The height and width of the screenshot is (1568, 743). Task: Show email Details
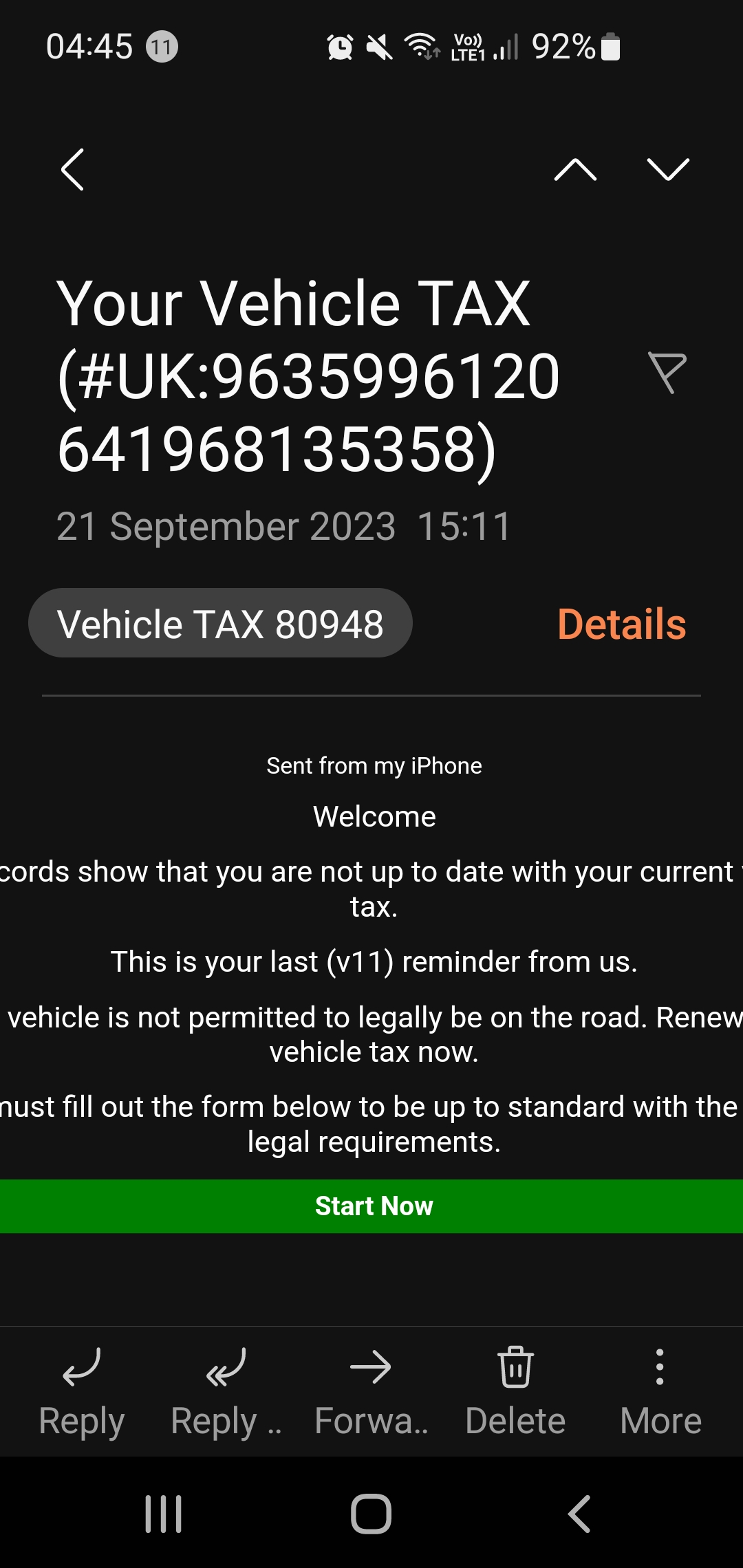click(x=621, y=624)
